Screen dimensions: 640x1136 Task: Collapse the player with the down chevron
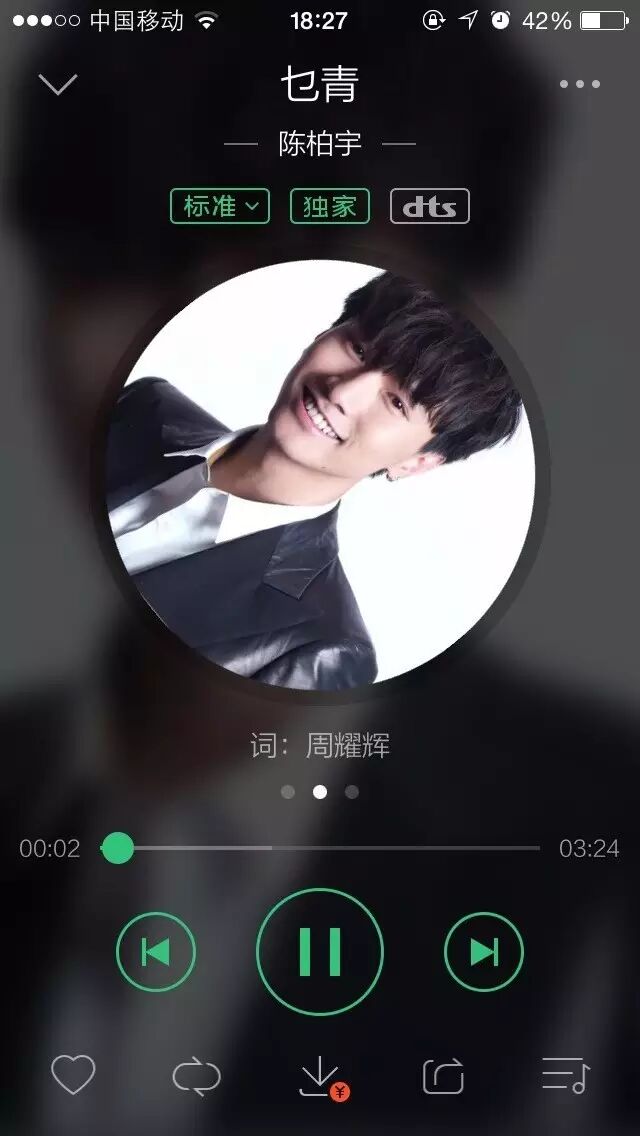click(58, 84)
